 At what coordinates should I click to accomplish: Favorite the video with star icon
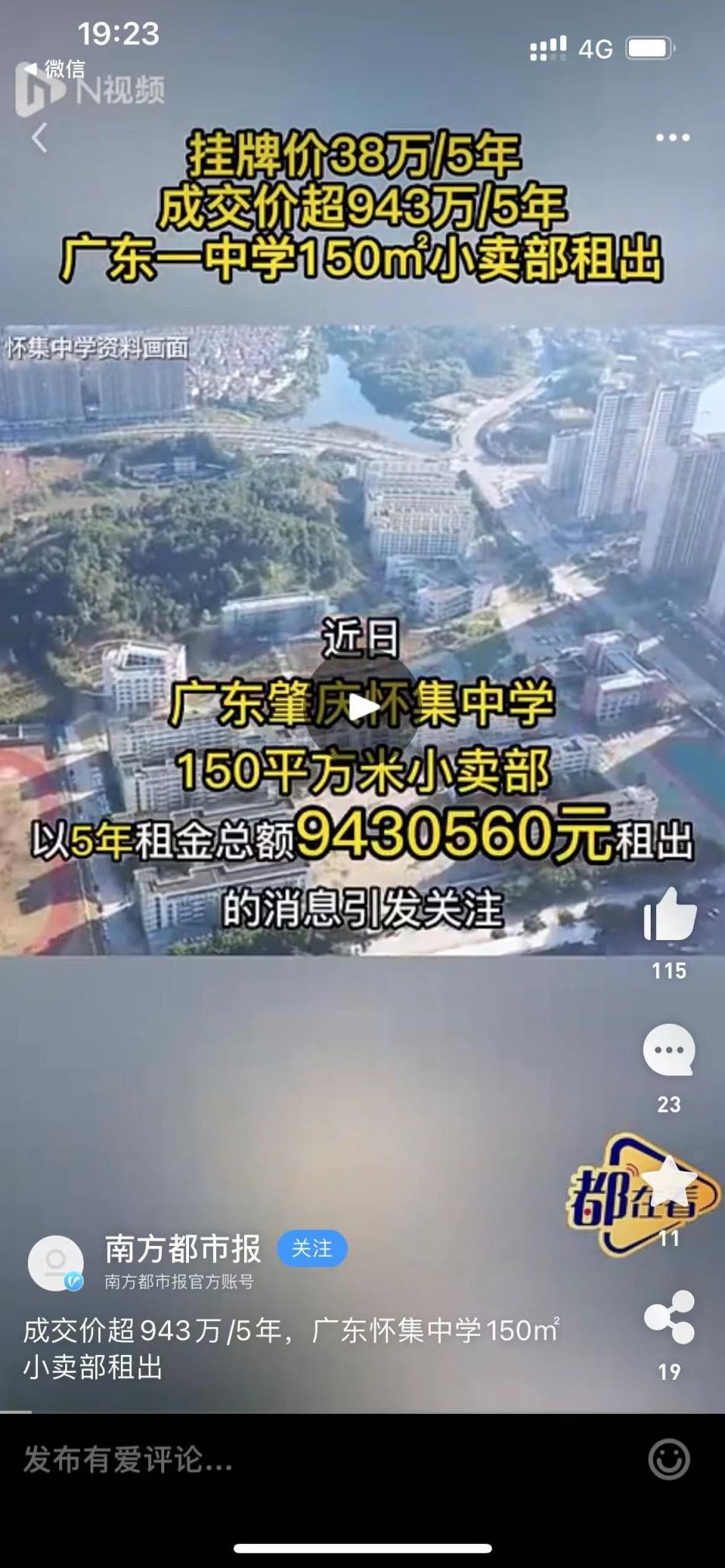tap(669, 1183)
